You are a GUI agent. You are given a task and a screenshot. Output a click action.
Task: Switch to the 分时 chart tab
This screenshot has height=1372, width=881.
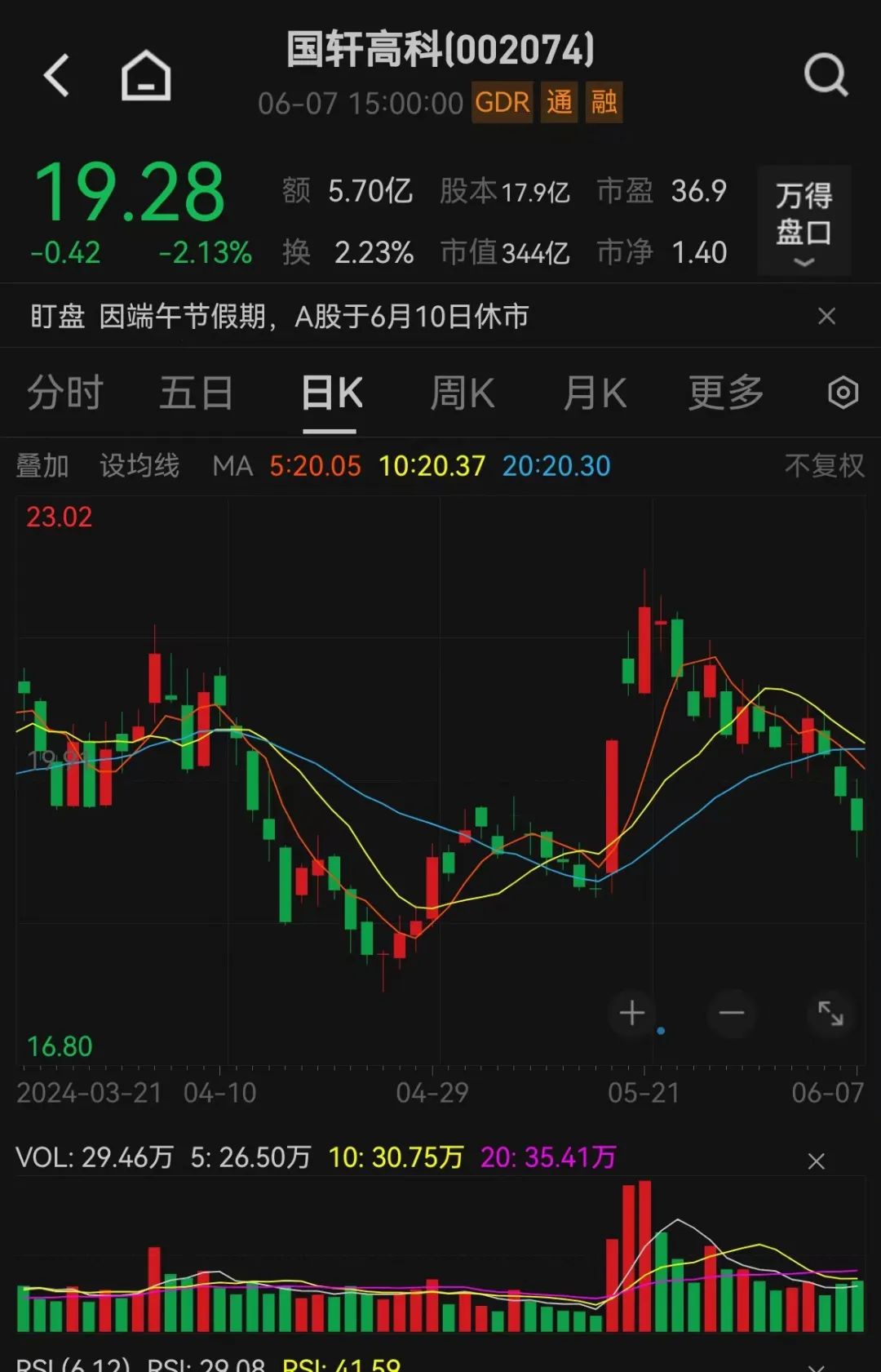[x=64, y=393]
